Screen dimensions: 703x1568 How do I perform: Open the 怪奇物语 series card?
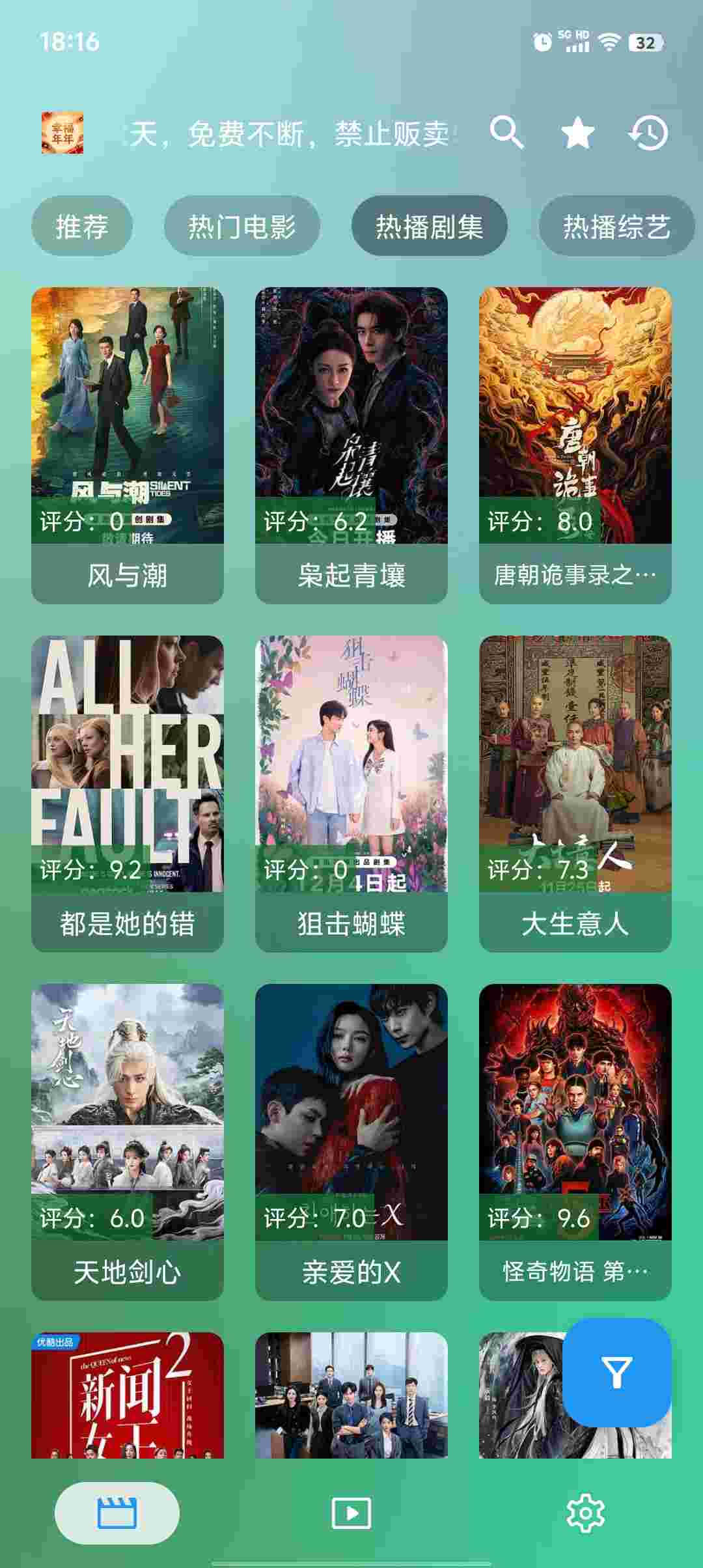(575, 1141)
